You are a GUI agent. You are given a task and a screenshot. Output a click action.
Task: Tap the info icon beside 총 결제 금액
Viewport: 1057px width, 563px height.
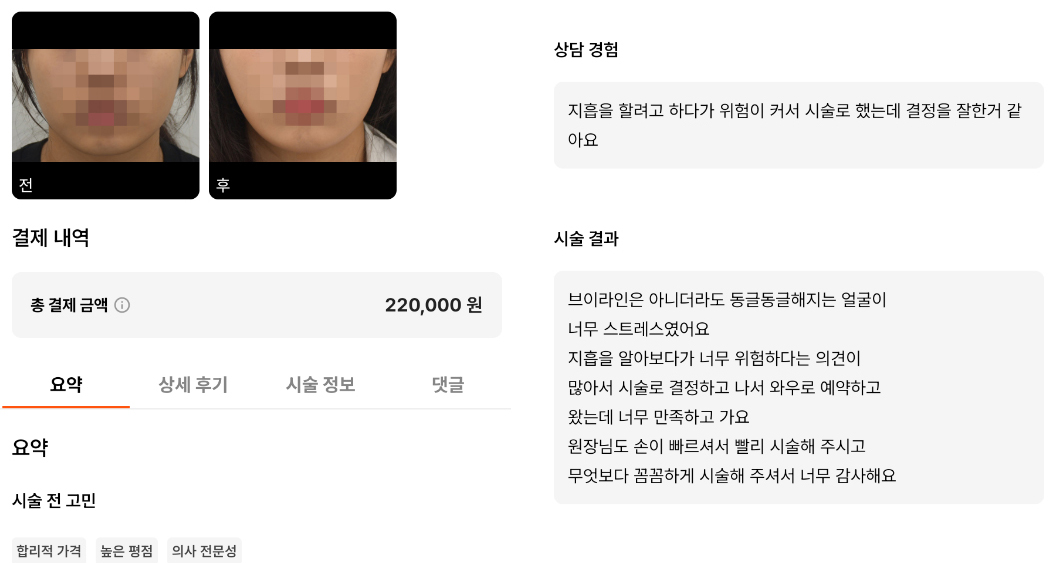click(122, 305)
